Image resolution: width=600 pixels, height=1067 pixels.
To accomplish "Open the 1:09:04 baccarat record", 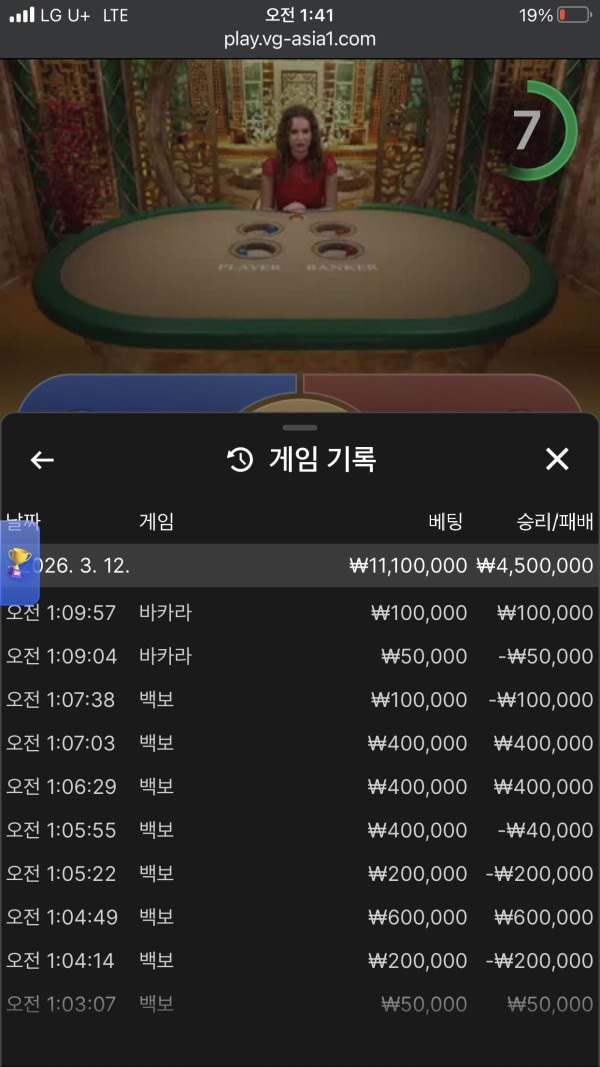I will [300, 656].
